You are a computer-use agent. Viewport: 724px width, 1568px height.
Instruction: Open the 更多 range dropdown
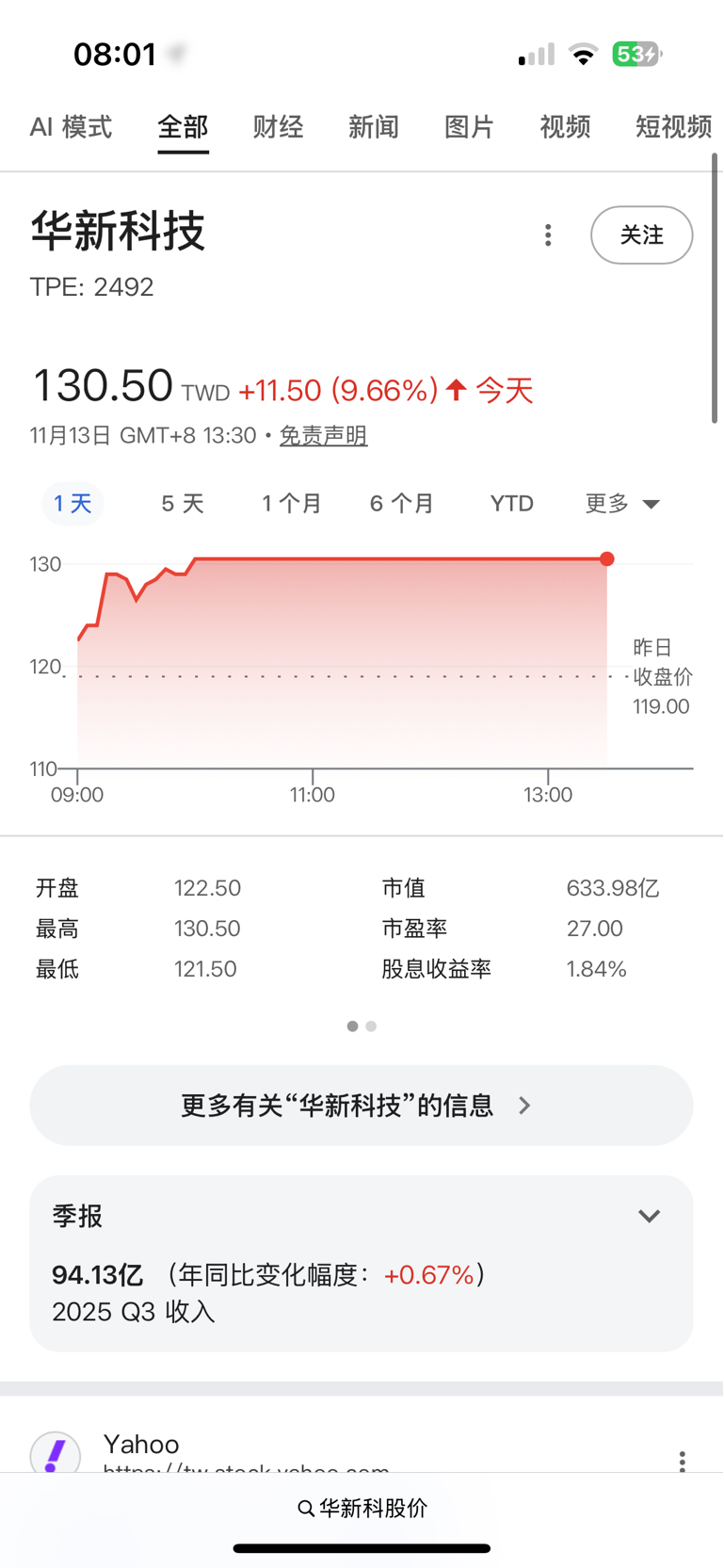[622, 504]
